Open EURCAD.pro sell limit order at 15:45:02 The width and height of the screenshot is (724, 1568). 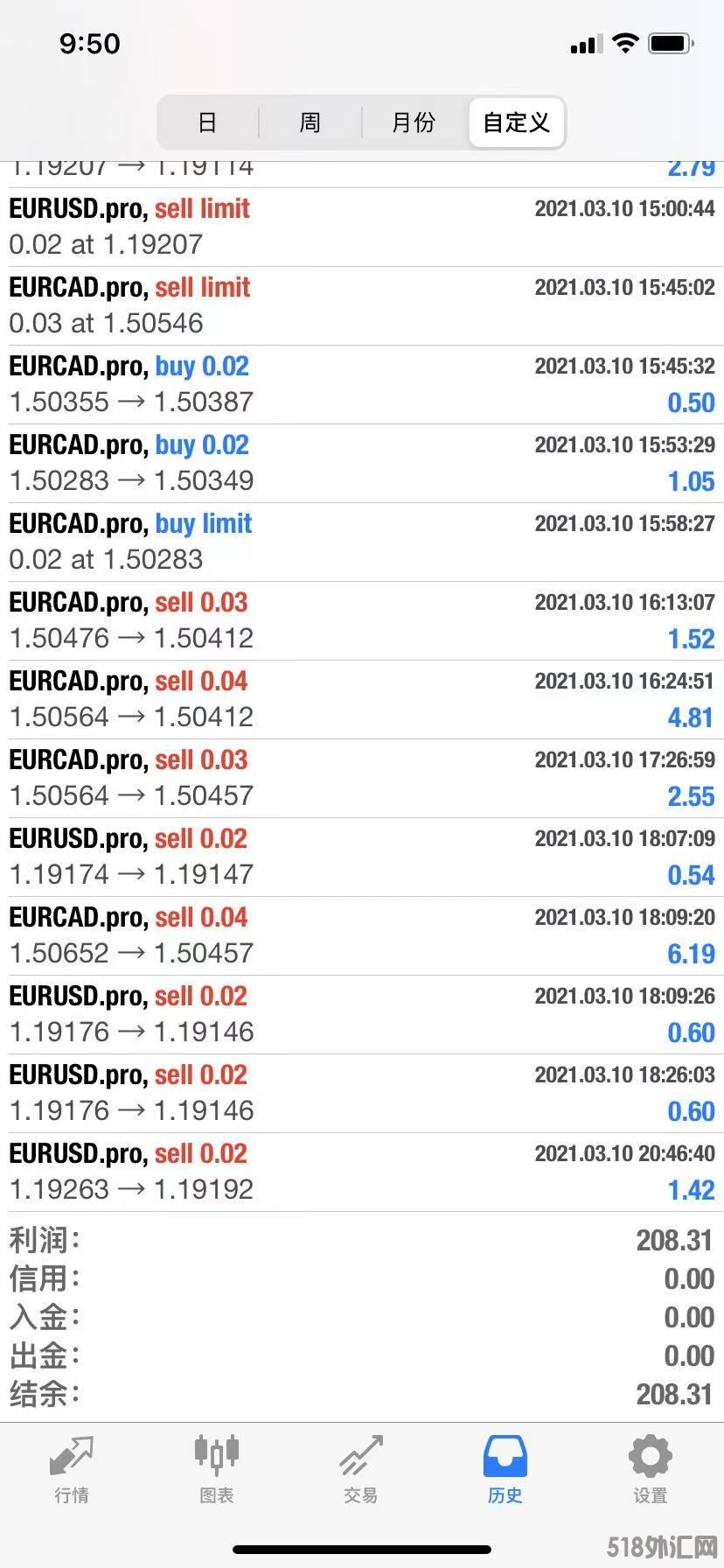pyautogui.click(x=362, y=305)
